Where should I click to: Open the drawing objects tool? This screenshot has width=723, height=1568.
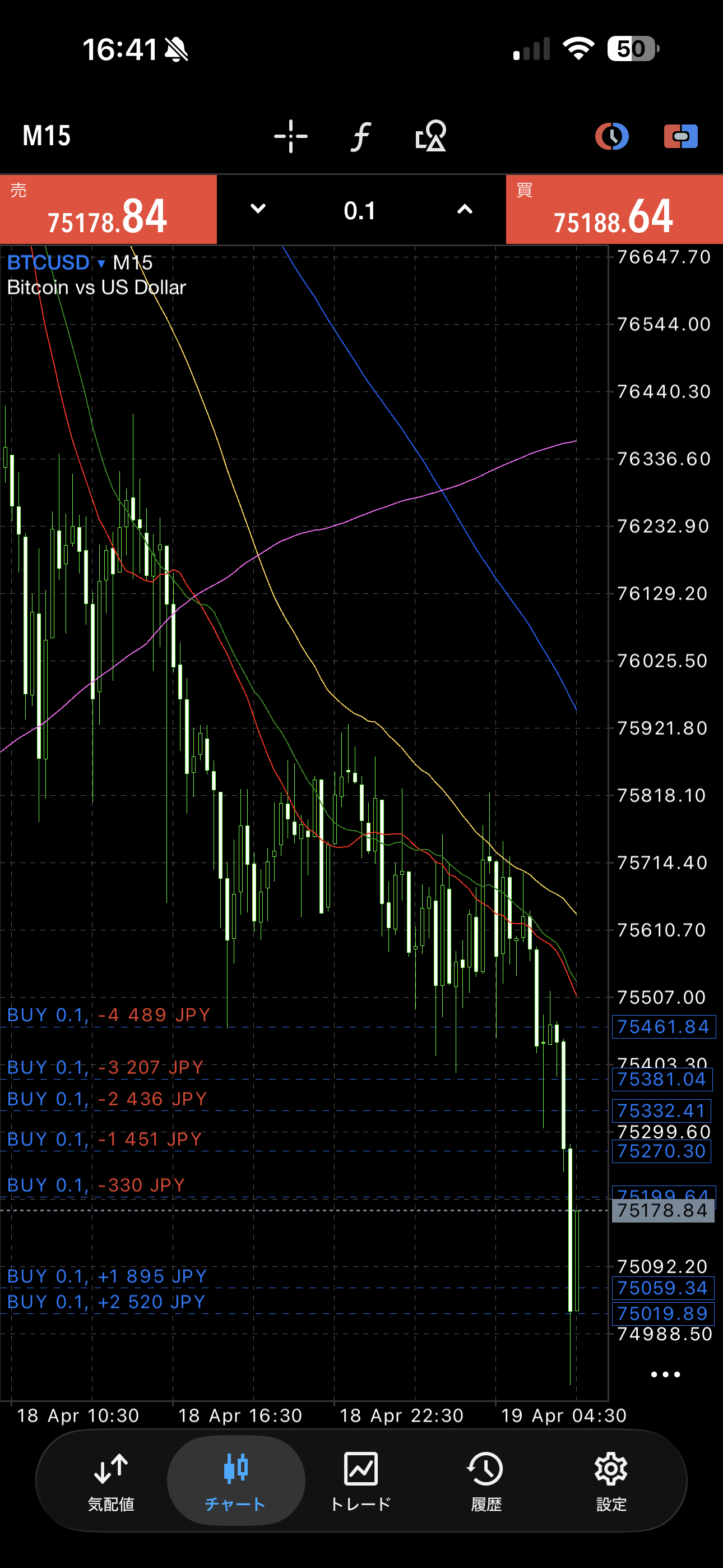coord(430,136)
